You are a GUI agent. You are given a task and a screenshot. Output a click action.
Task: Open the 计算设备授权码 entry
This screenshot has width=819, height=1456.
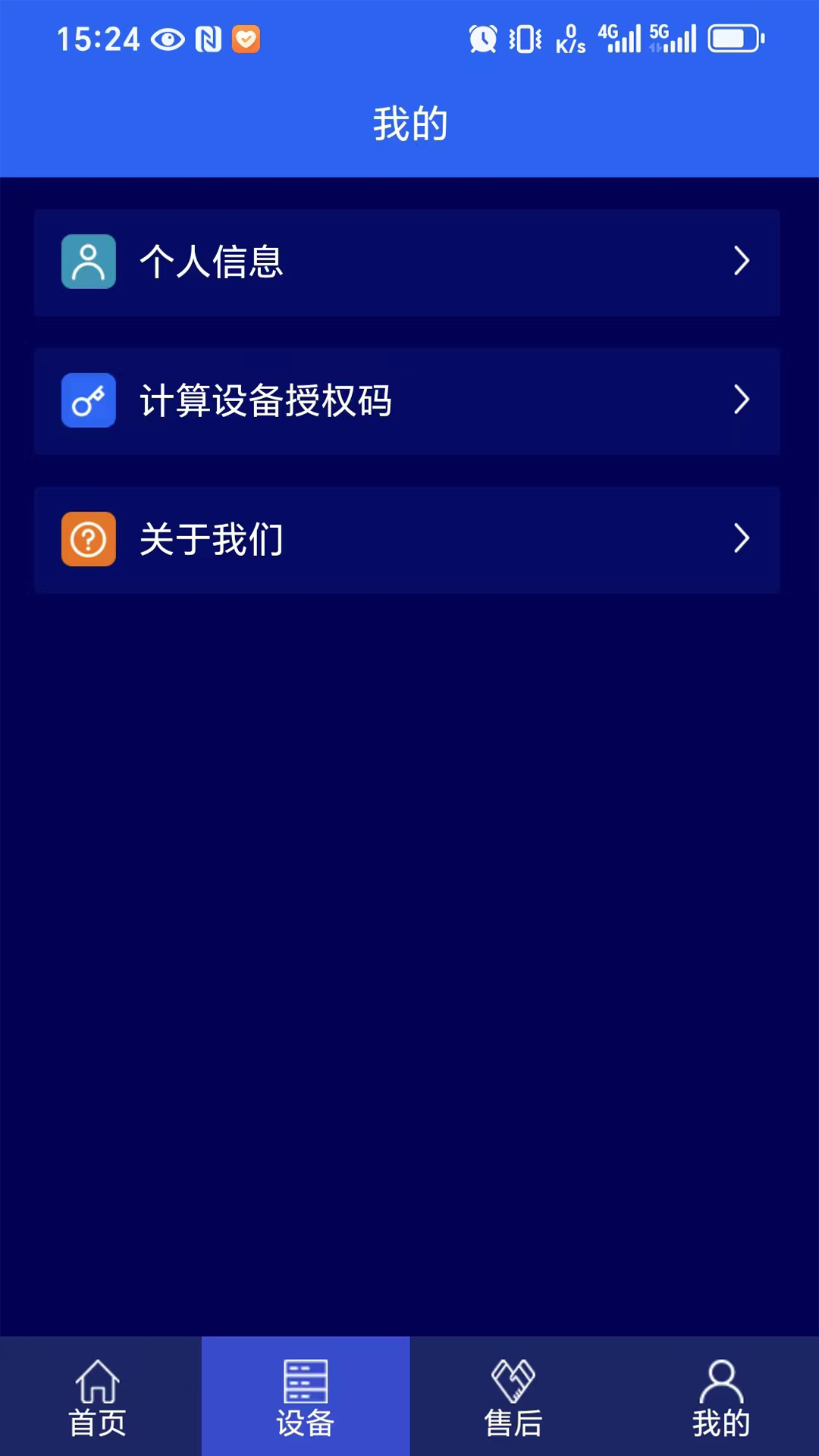pyautogui.click(x=409, y=400)
